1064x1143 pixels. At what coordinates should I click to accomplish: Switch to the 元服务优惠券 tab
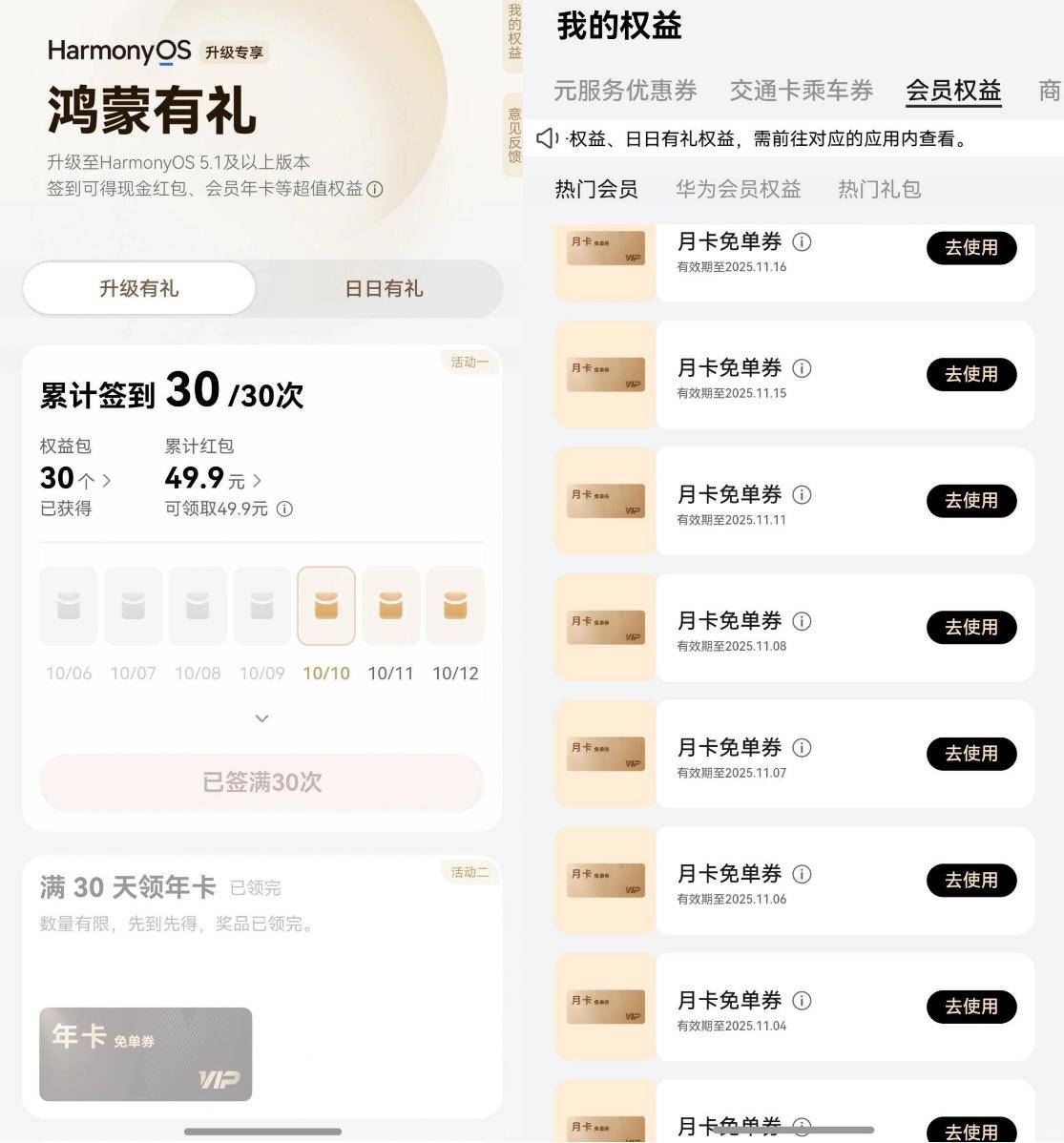coord(625,91)
